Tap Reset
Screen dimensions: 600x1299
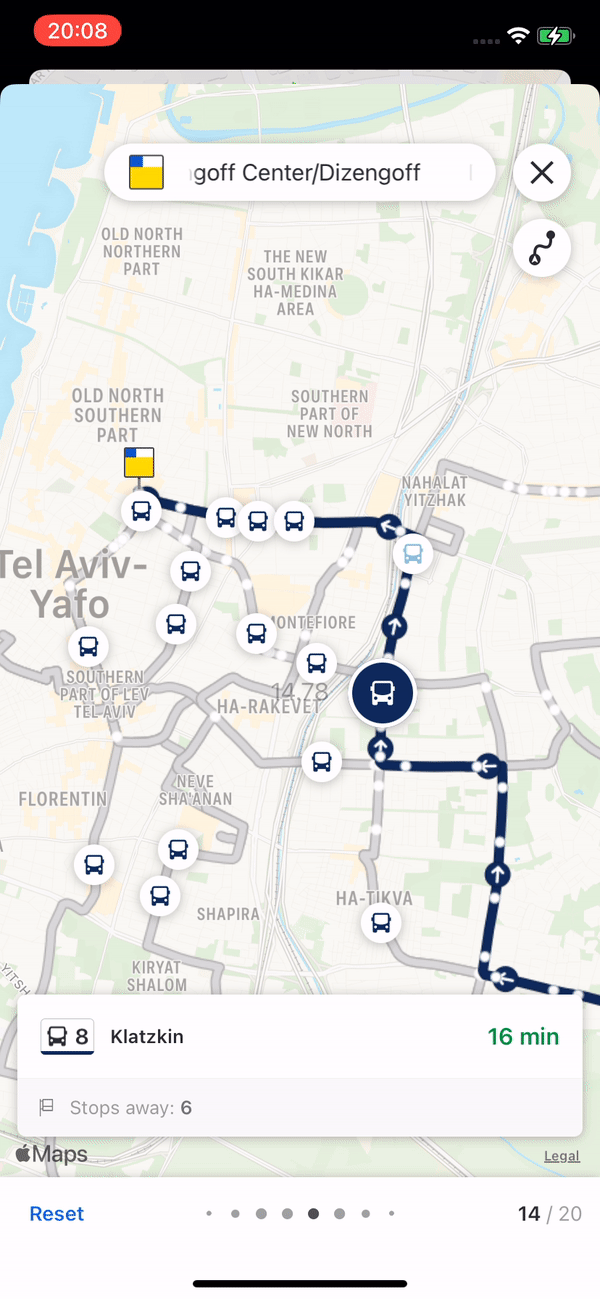[x=57, y=1214]
